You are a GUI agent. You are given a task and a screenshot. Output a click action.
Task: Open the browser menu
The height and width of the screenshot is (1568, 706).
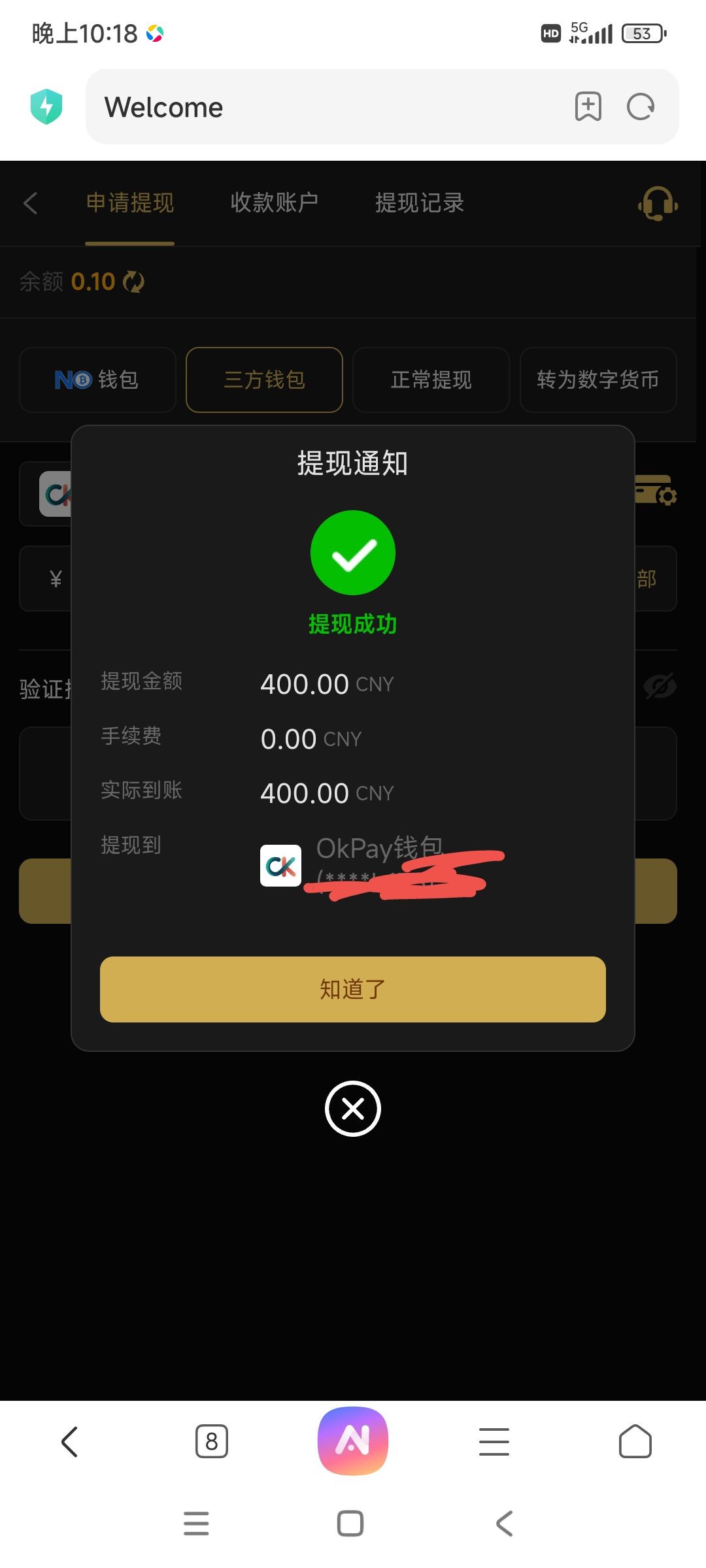tap(494, 1441)
